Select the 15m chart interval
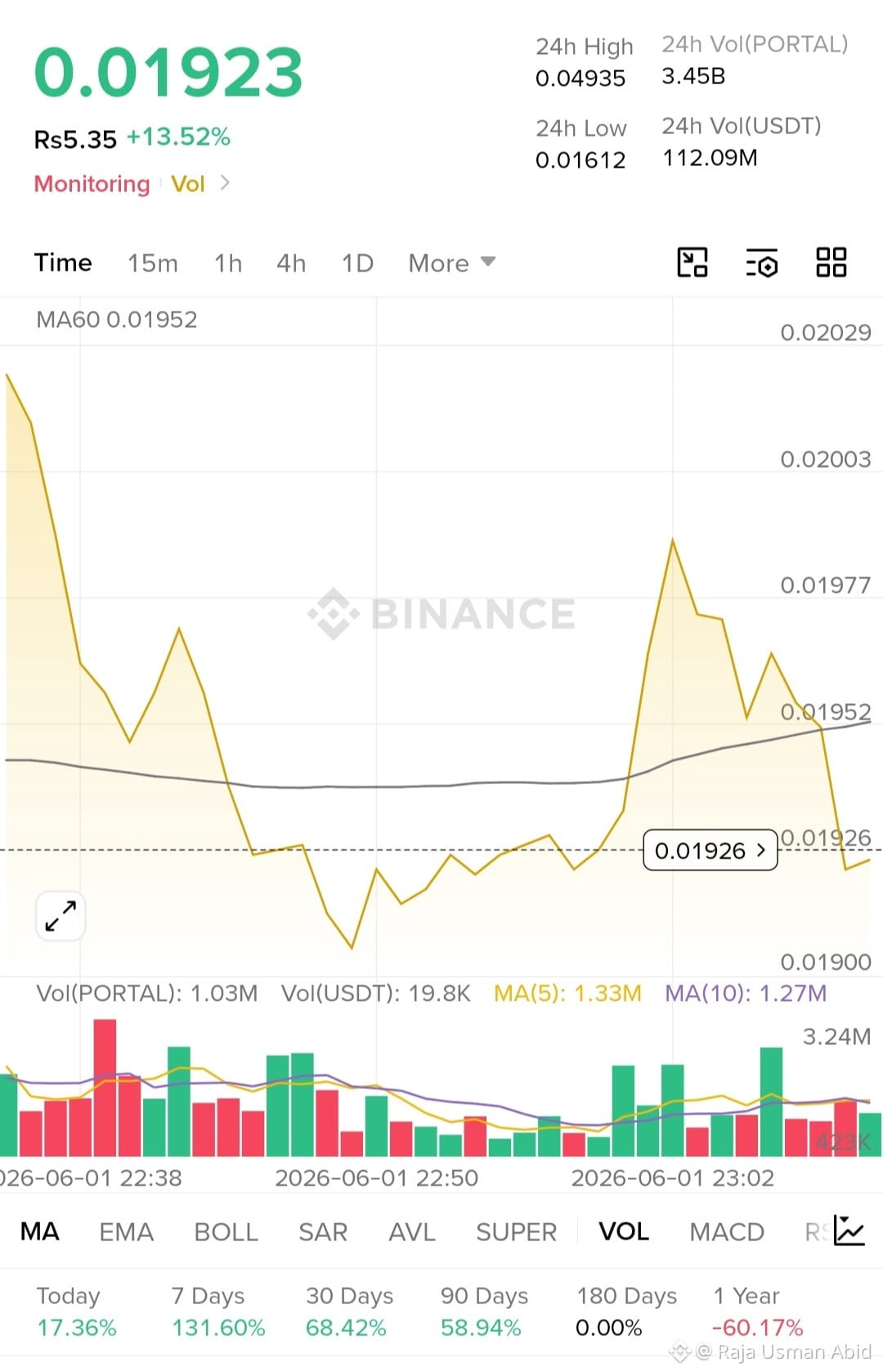 pyautogui.click(x=153, y=263)
